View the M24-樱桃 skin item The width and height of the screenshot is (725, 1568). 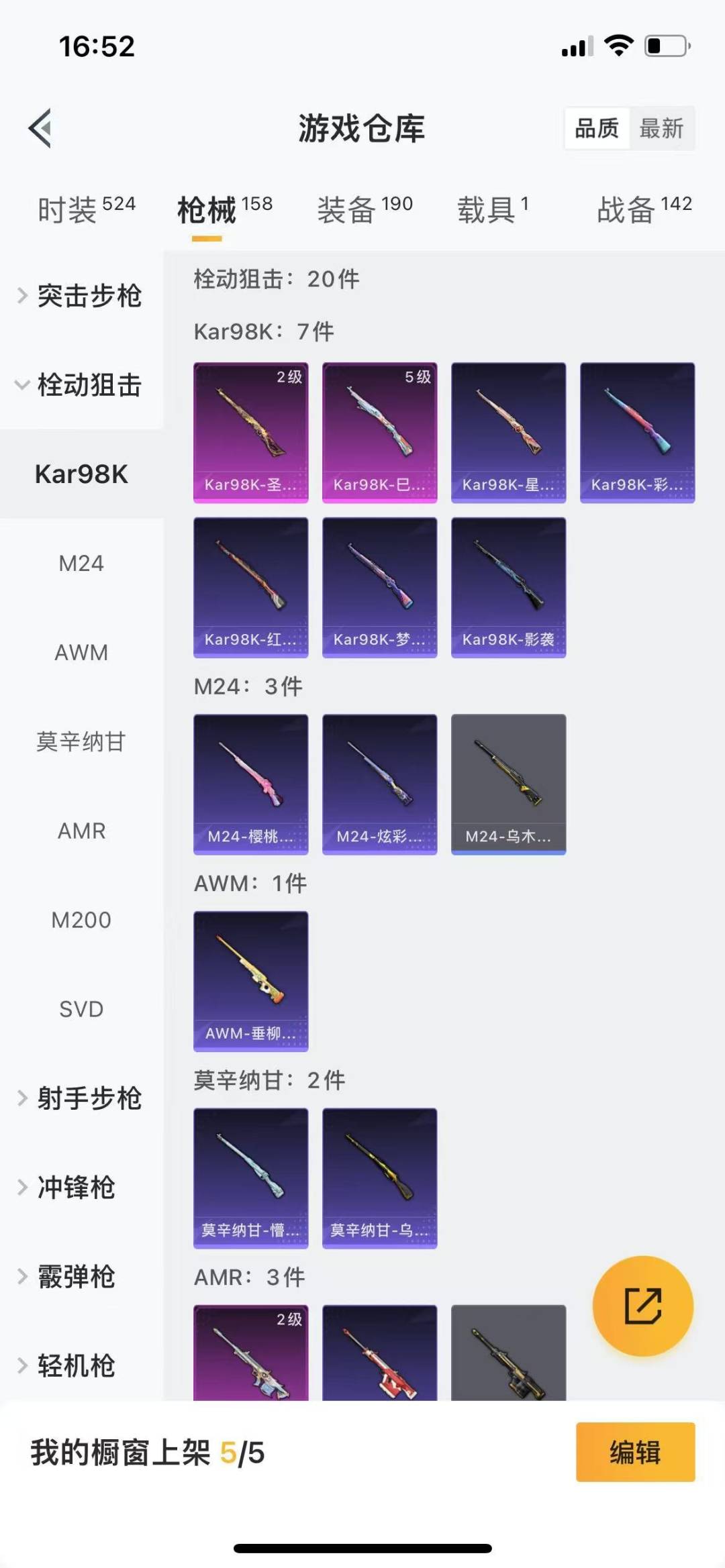(250, 784)
